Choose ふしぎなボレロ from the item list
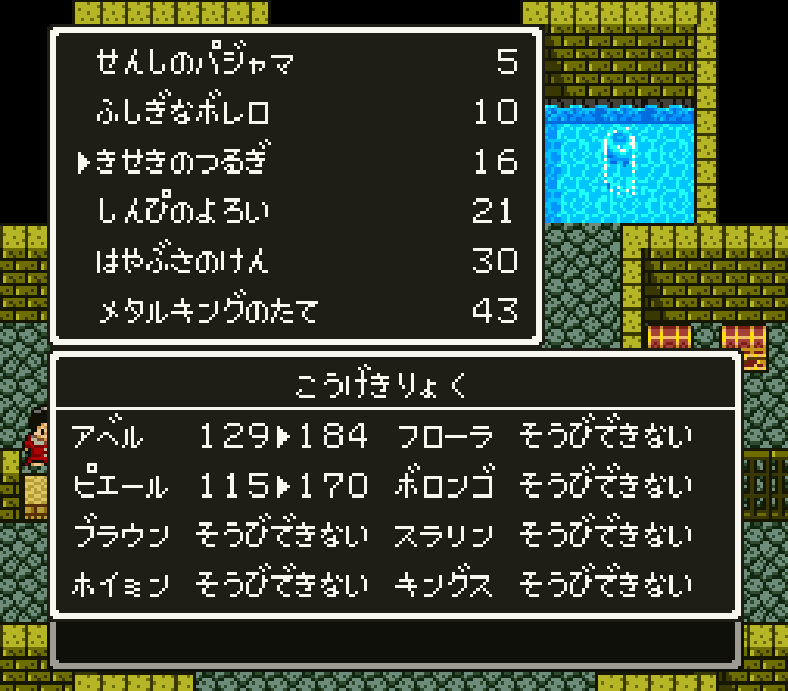 [x=183, y=112]
